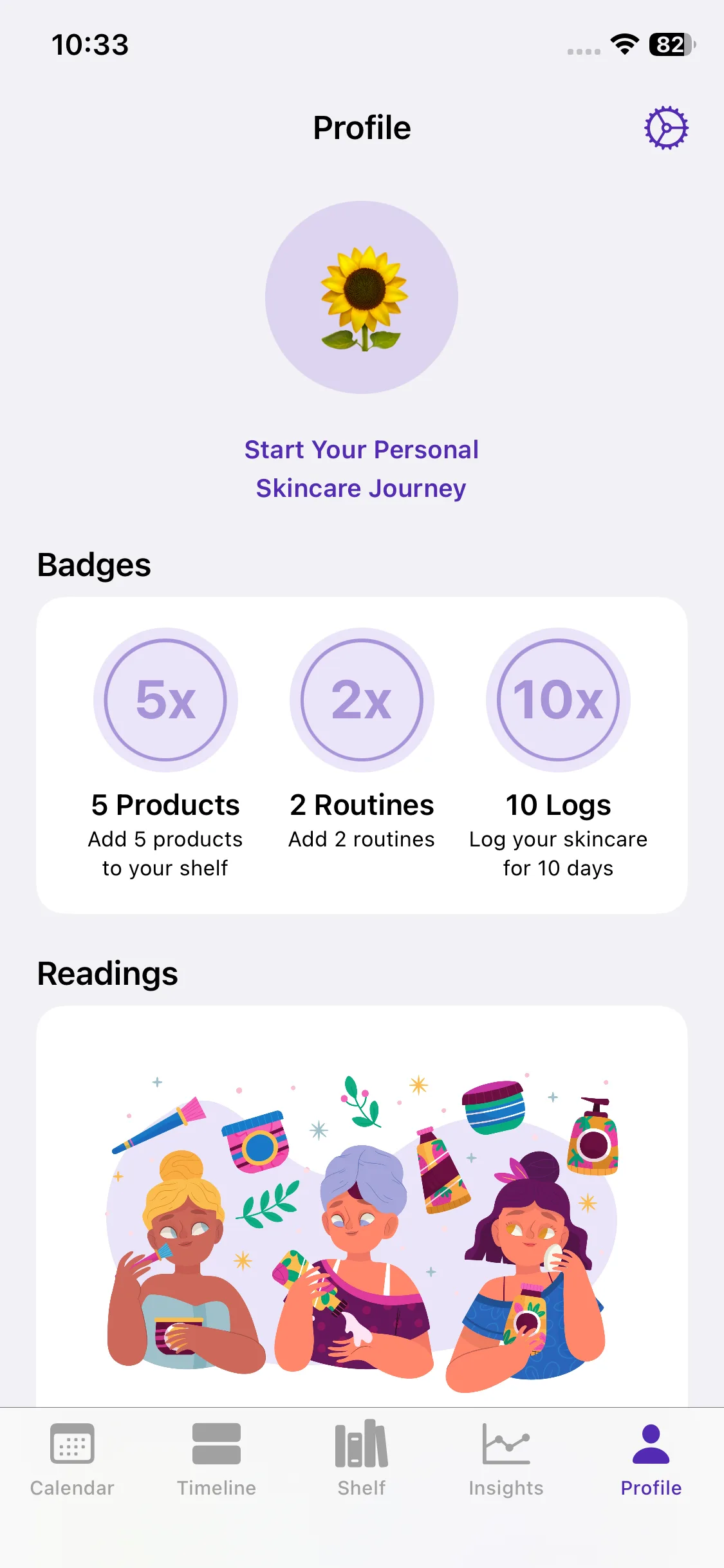Go to the Shelf tab
724x1568 pixels.
(362, 1460)
